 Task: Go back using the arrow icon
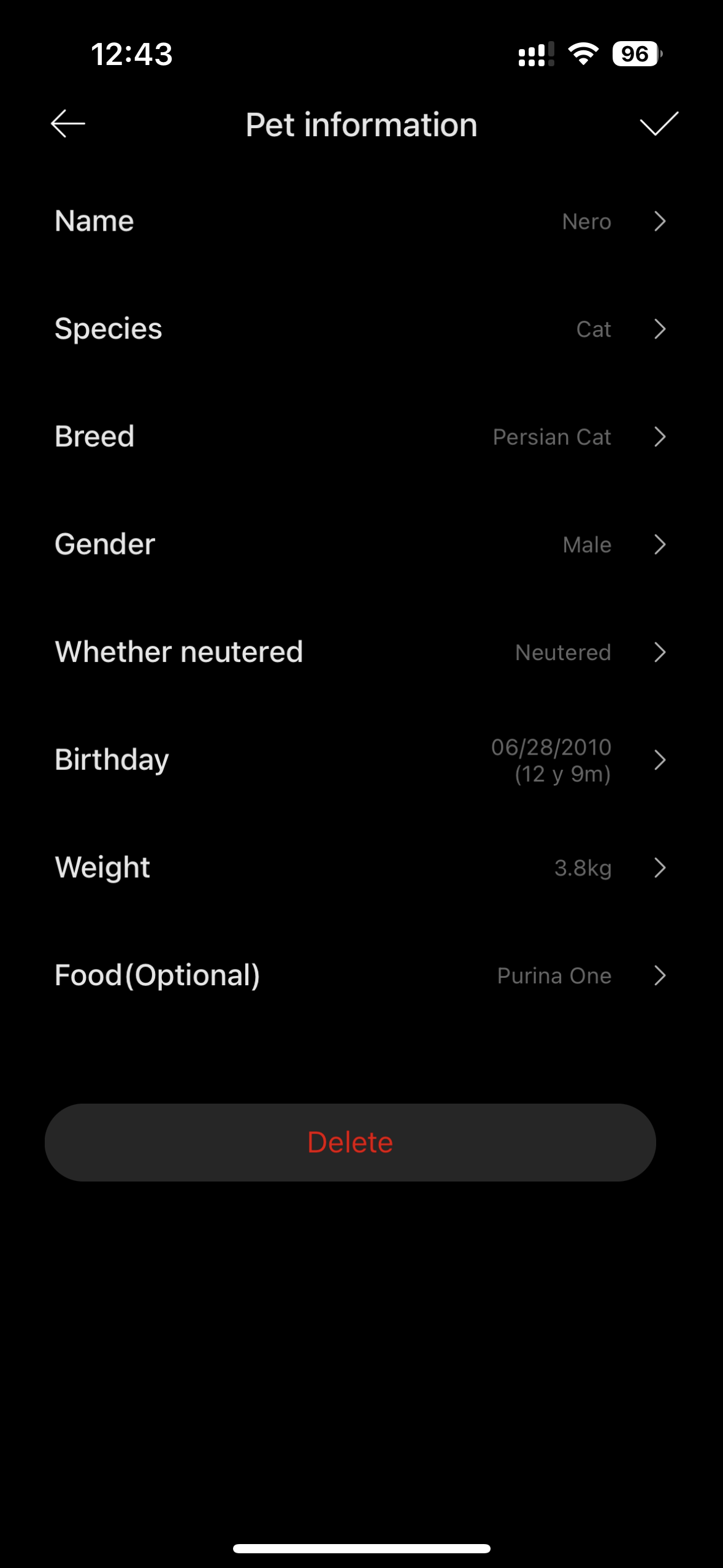point(67,124)
